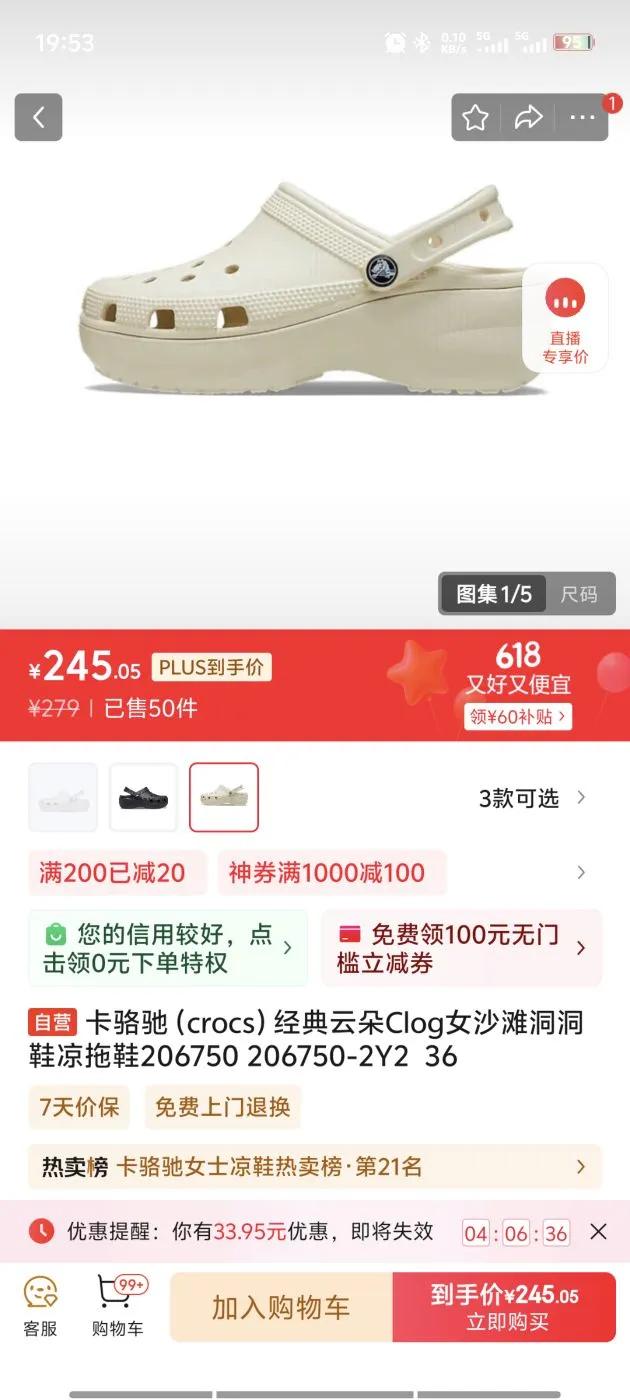The image size is (630, 1400).
Task: Switch to the 尺码 size tab
Action: [x=579, y=594]
